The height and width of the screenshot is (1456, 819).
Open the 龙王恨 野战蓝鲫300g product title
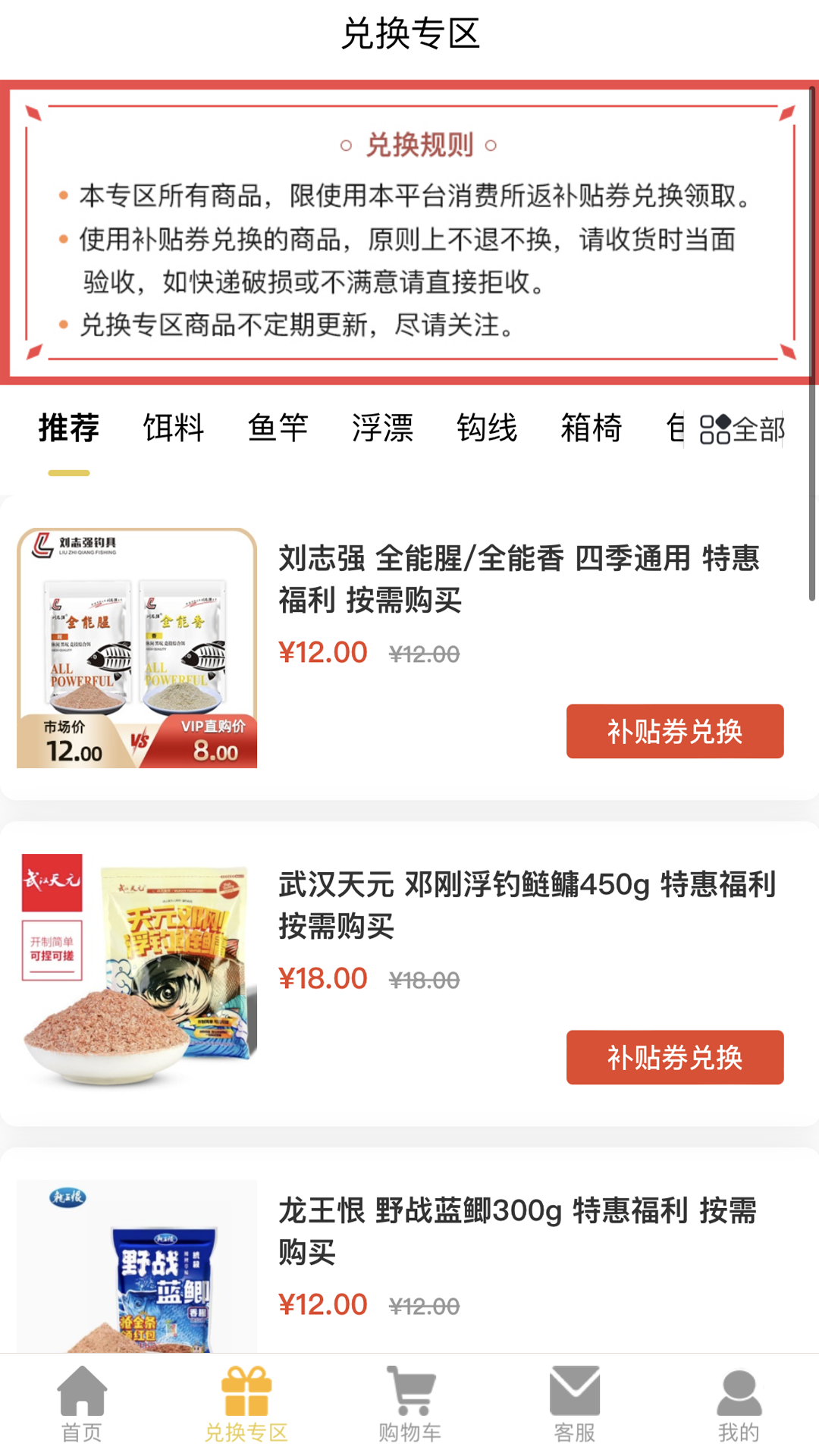[x=519, y=1228]
